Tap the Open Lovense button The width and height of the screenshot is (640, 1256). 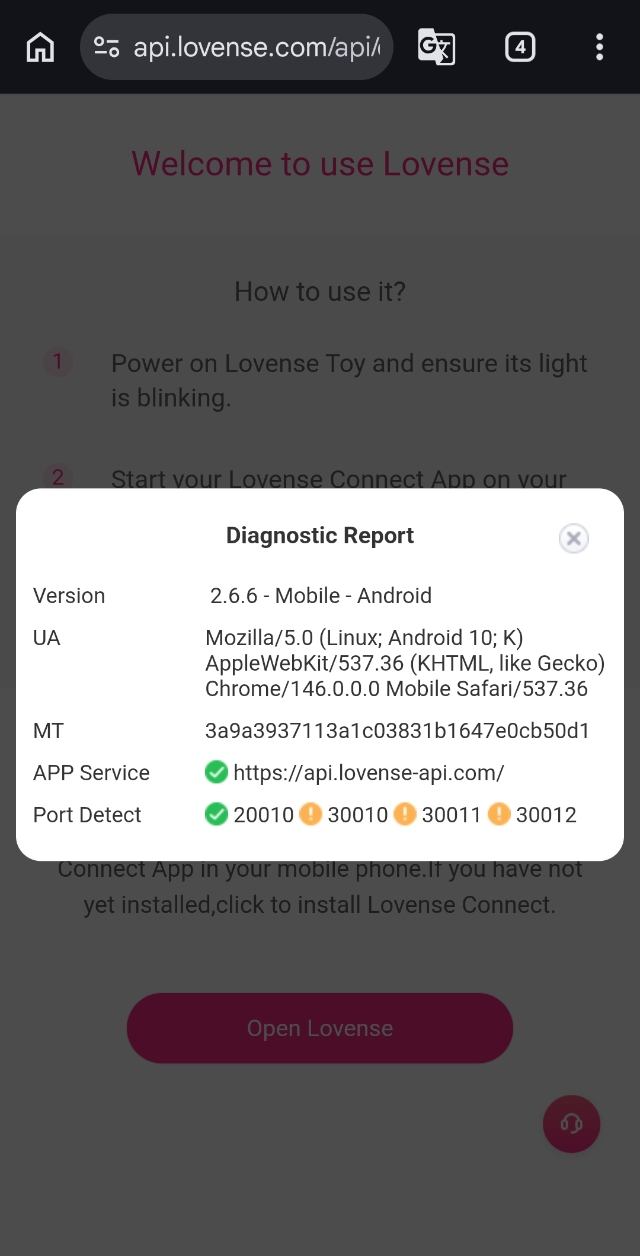click(x=319, y=1028)
